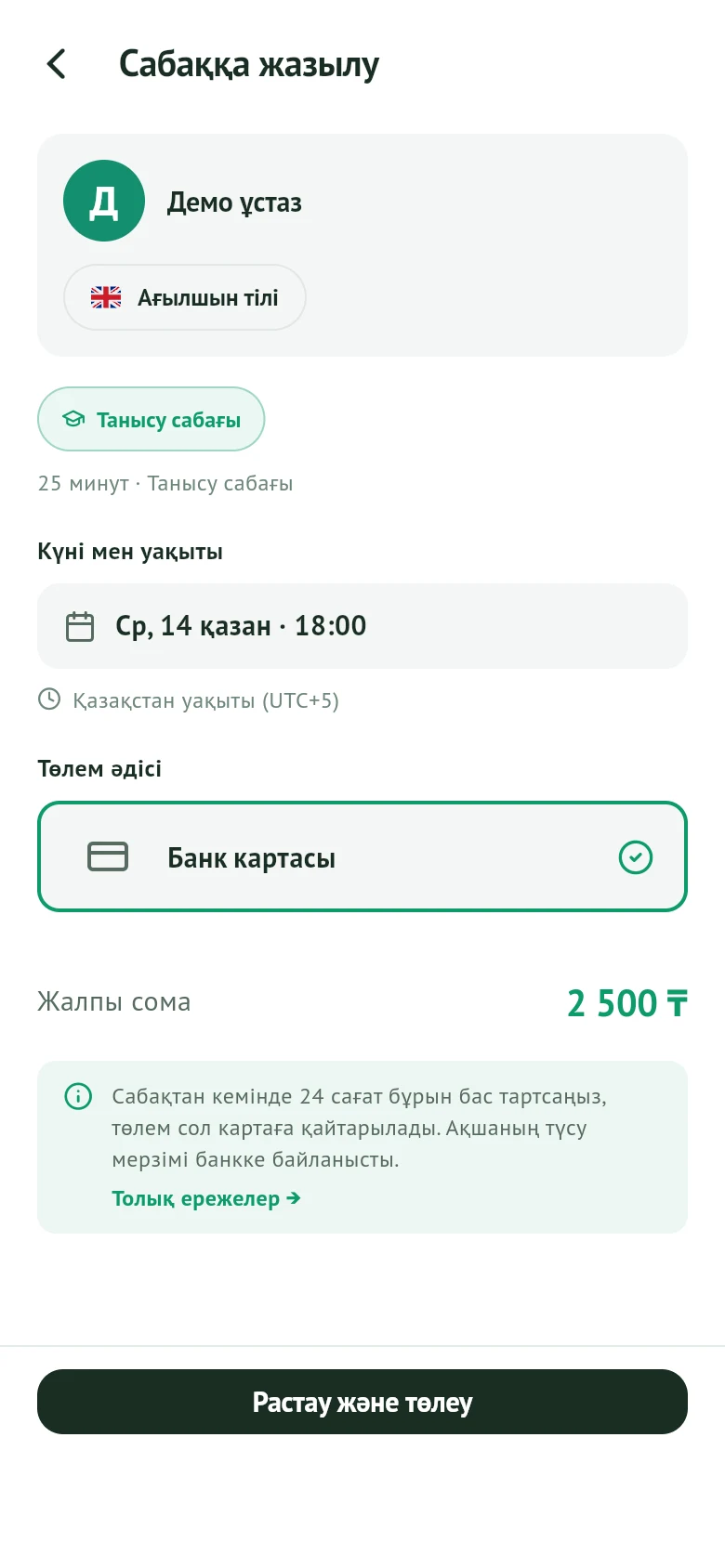The width and height of the screenshot is (725, 1568).
Task: Select the Танысу сабағы chip
Action: pyautogui.click(x=151, y=419)
